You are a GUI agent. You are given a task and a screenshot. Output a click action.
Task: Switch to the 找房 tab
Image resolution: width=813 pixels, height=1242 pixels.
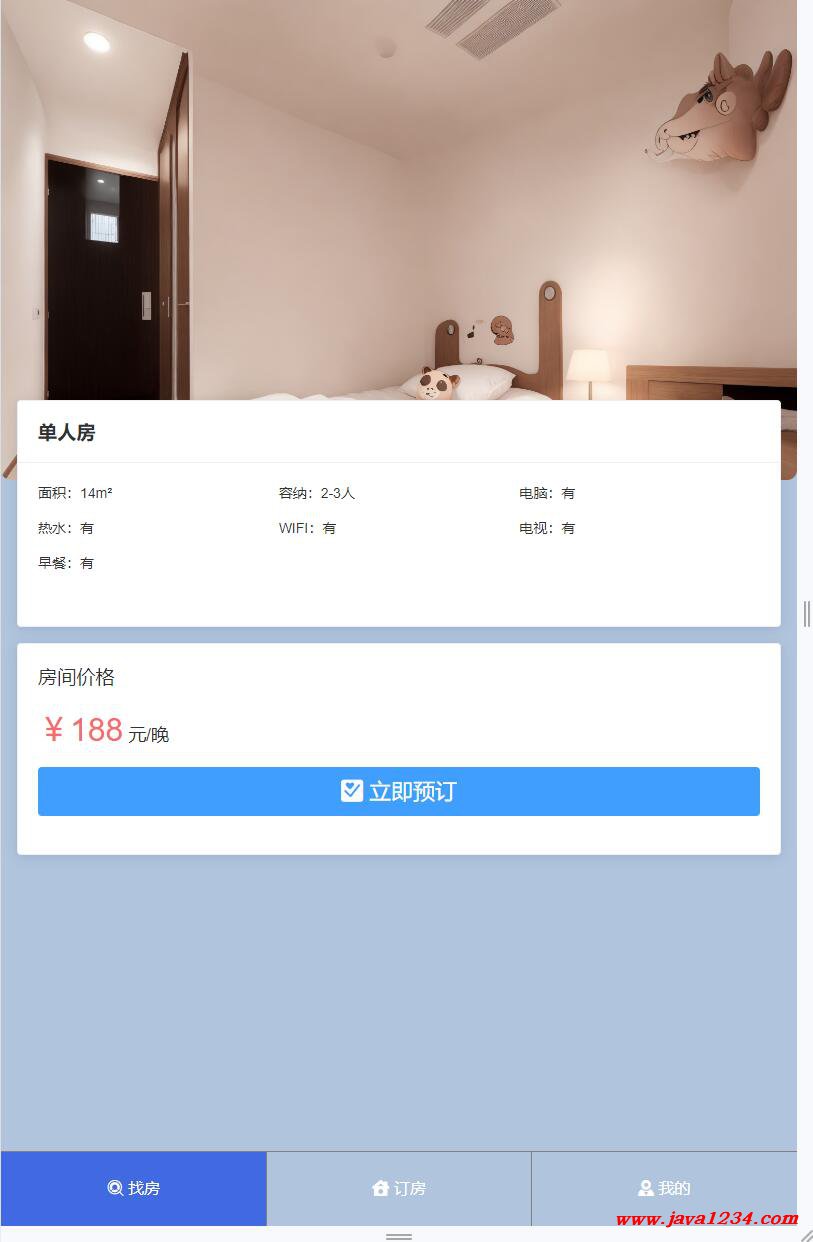(134, 1188)
